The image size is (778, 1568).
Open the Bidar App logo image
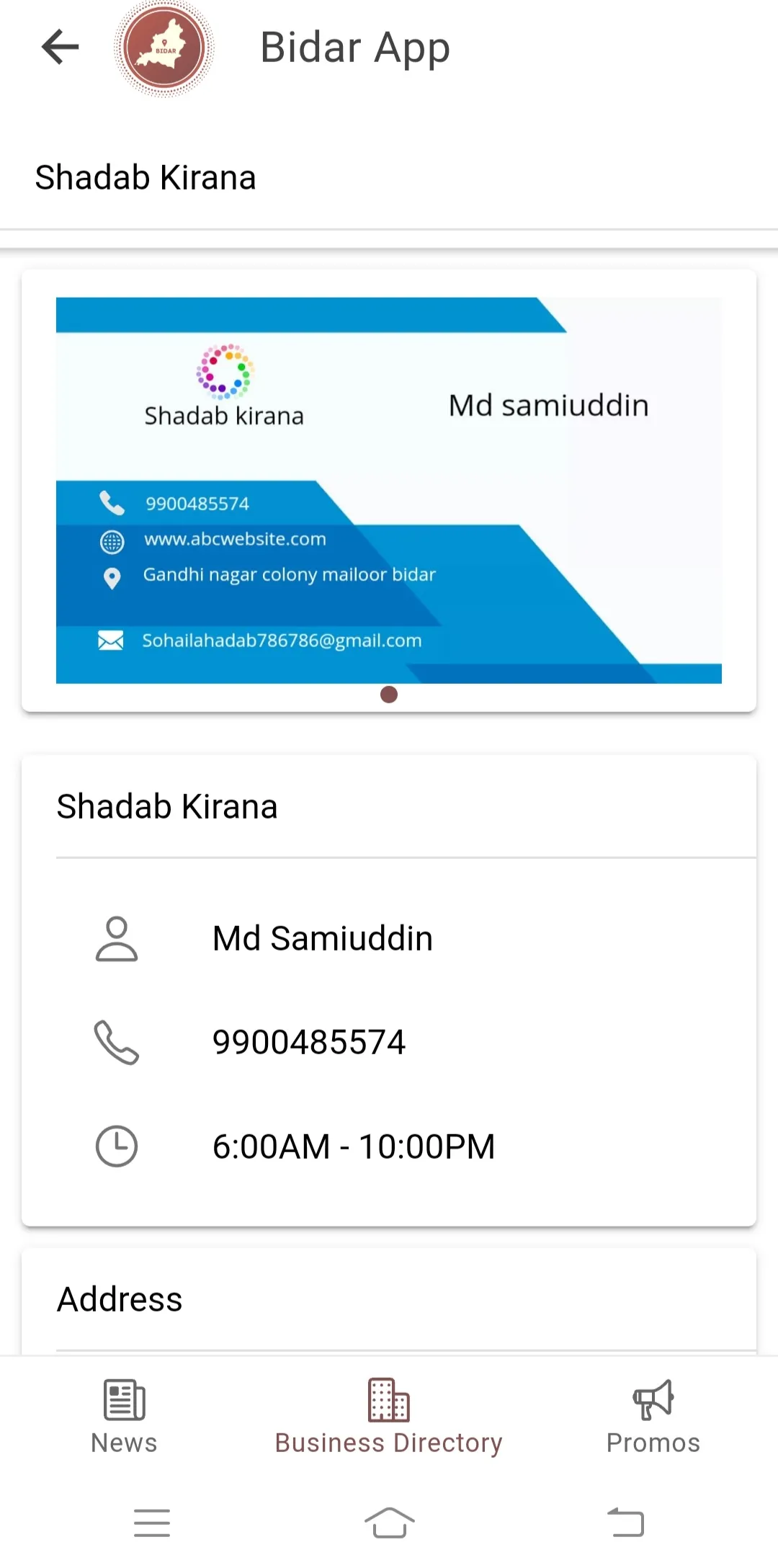tap(164, 47)
